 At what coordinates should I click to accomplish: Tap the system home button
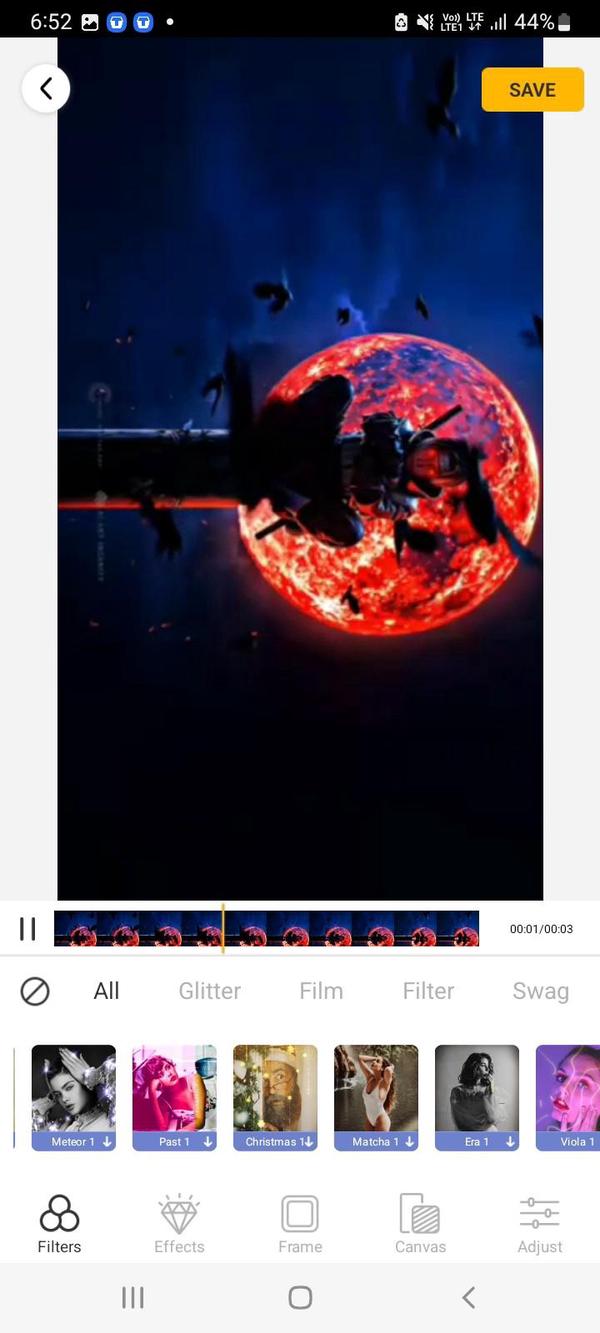[300, 1297]
